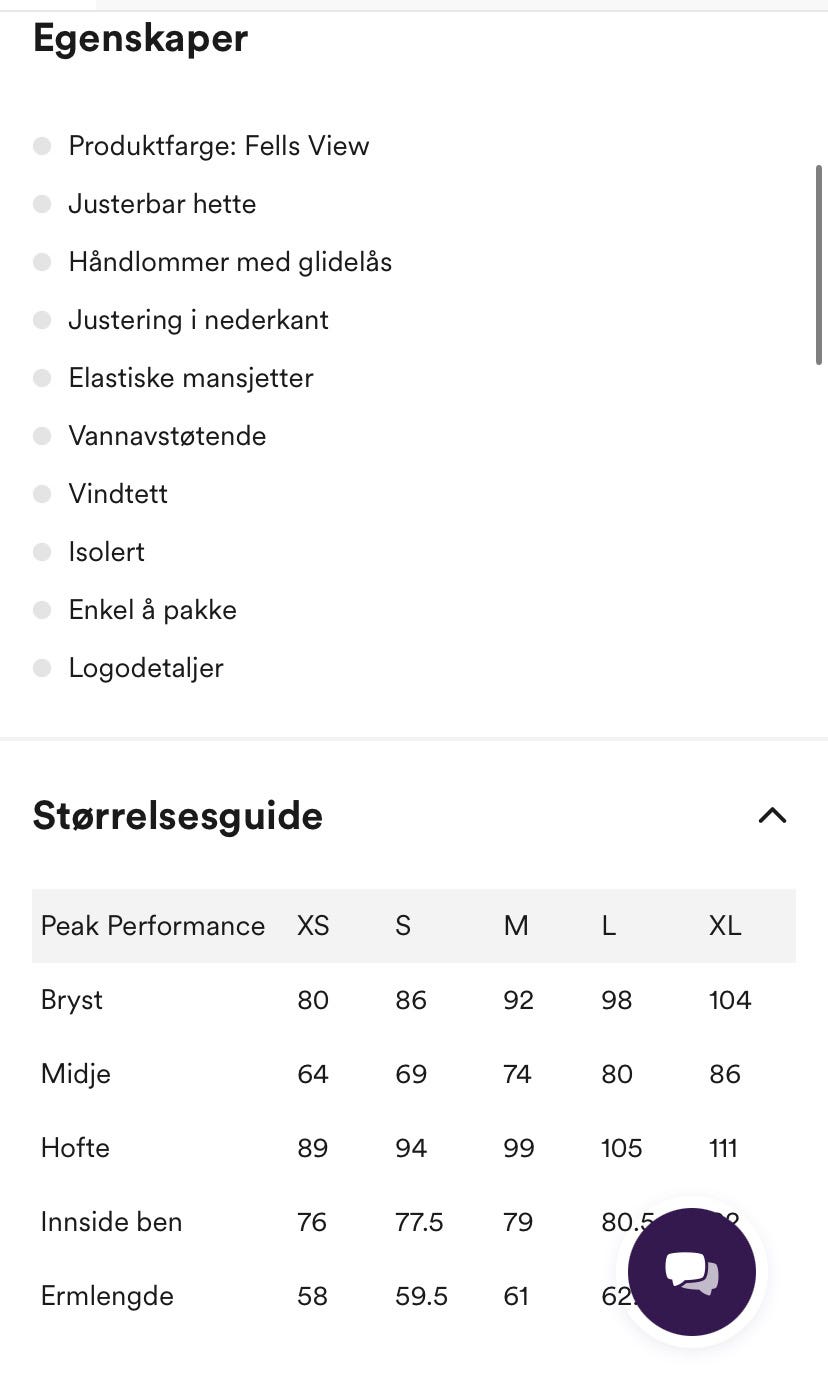828x1378 pixels.
Task: Open the chat support bubble
Action: click(x=692, y=1272)
